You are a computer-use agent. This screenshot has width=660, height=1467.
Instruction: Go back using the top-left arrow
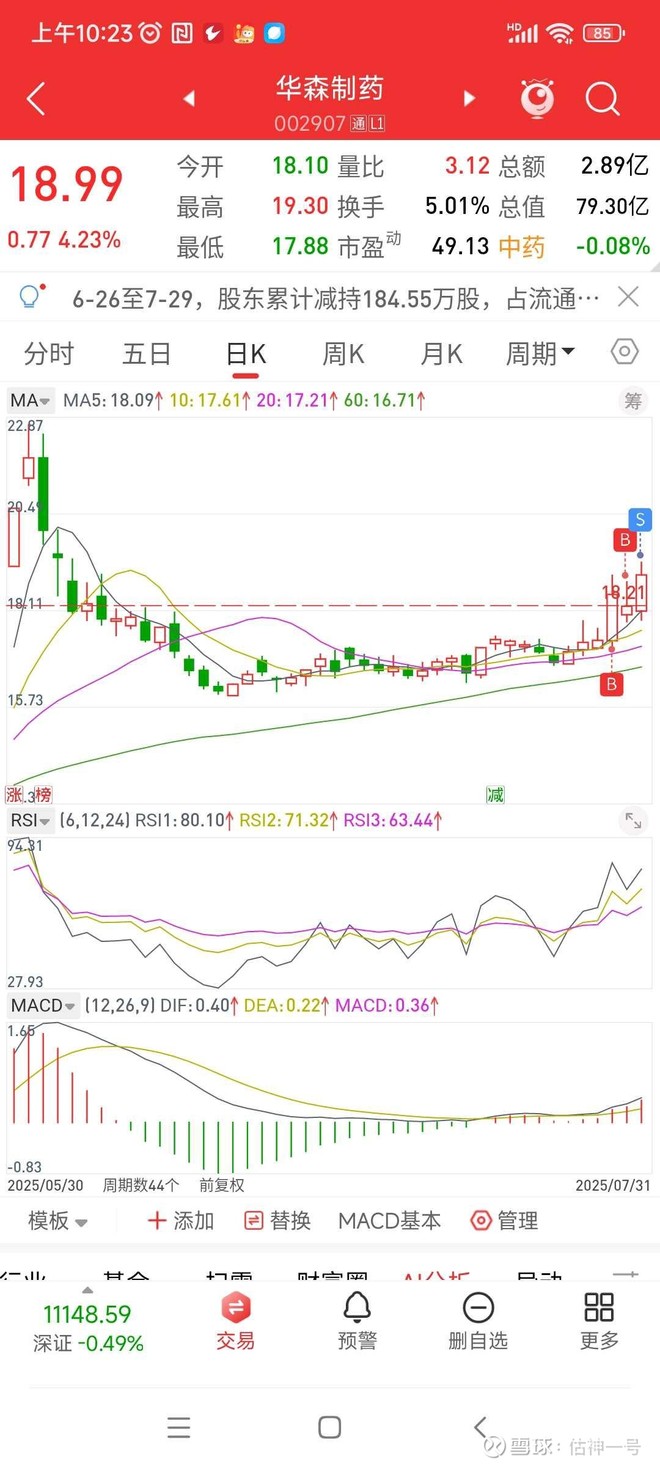tap(36, 99)
